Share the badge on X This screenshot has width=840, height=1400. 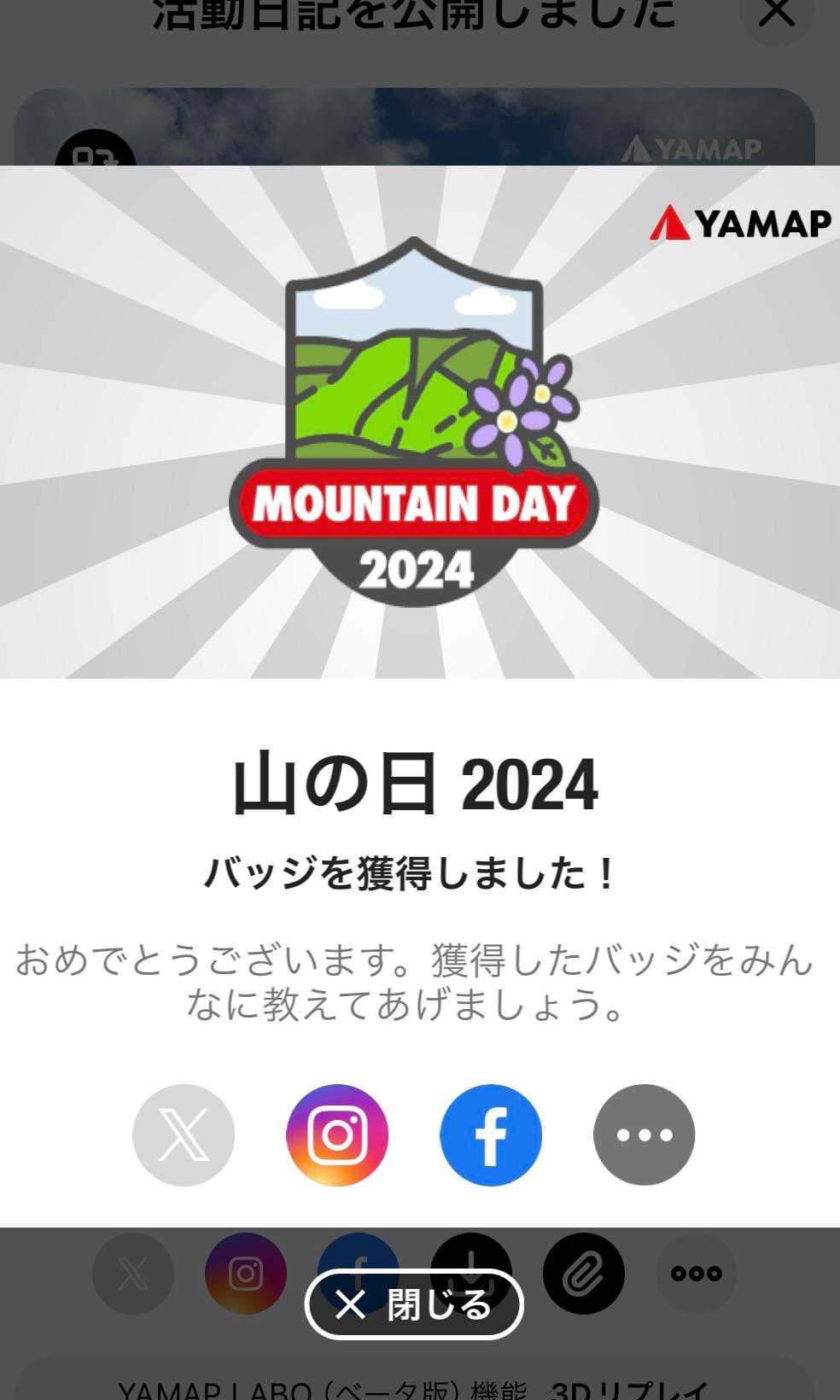pos(184,1135)
